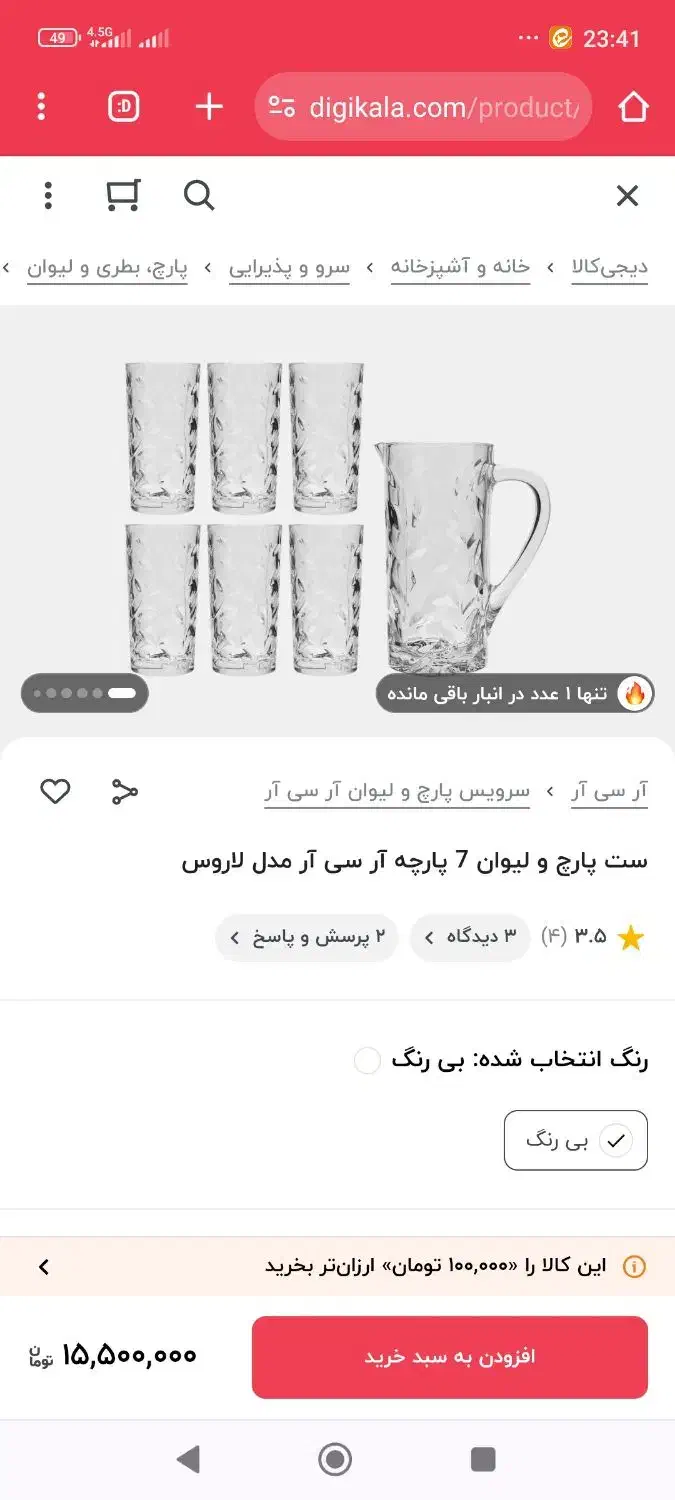Go to the browser home page

pos(633,107)
